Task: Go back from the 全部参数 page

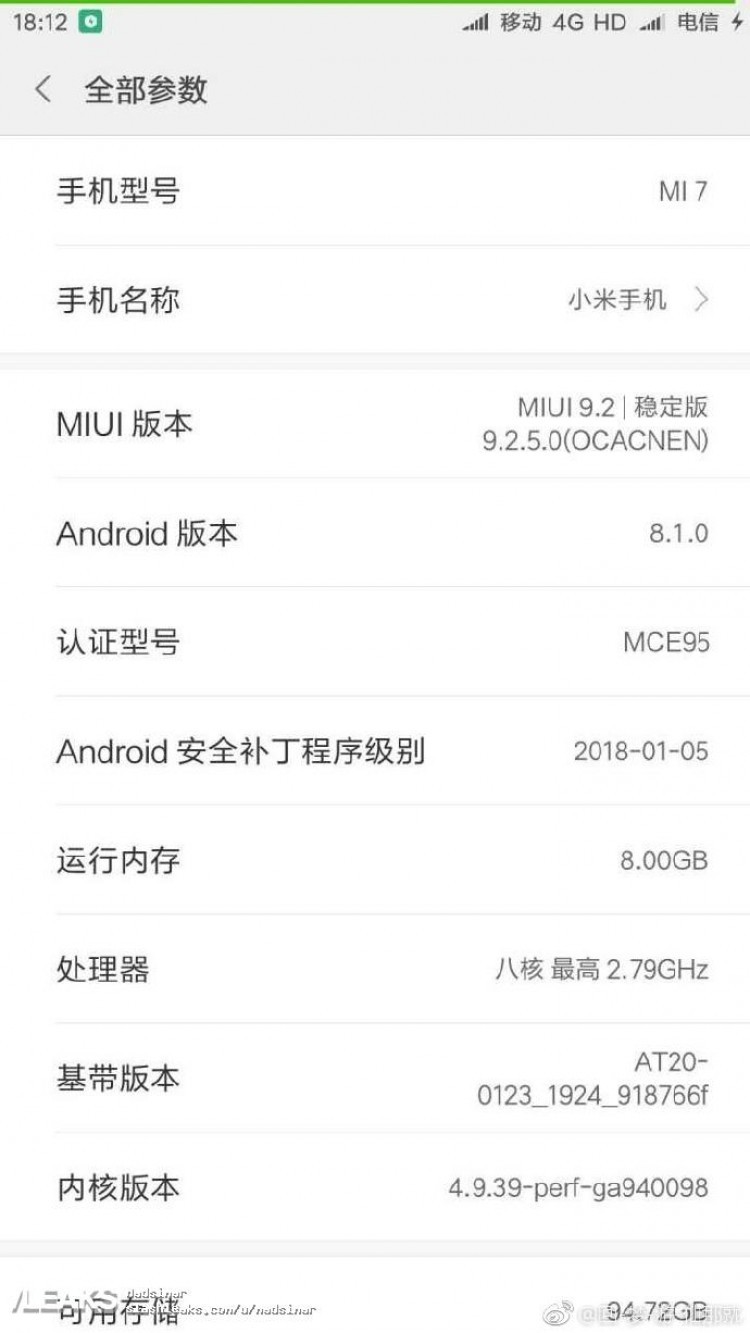Action: 43,90
